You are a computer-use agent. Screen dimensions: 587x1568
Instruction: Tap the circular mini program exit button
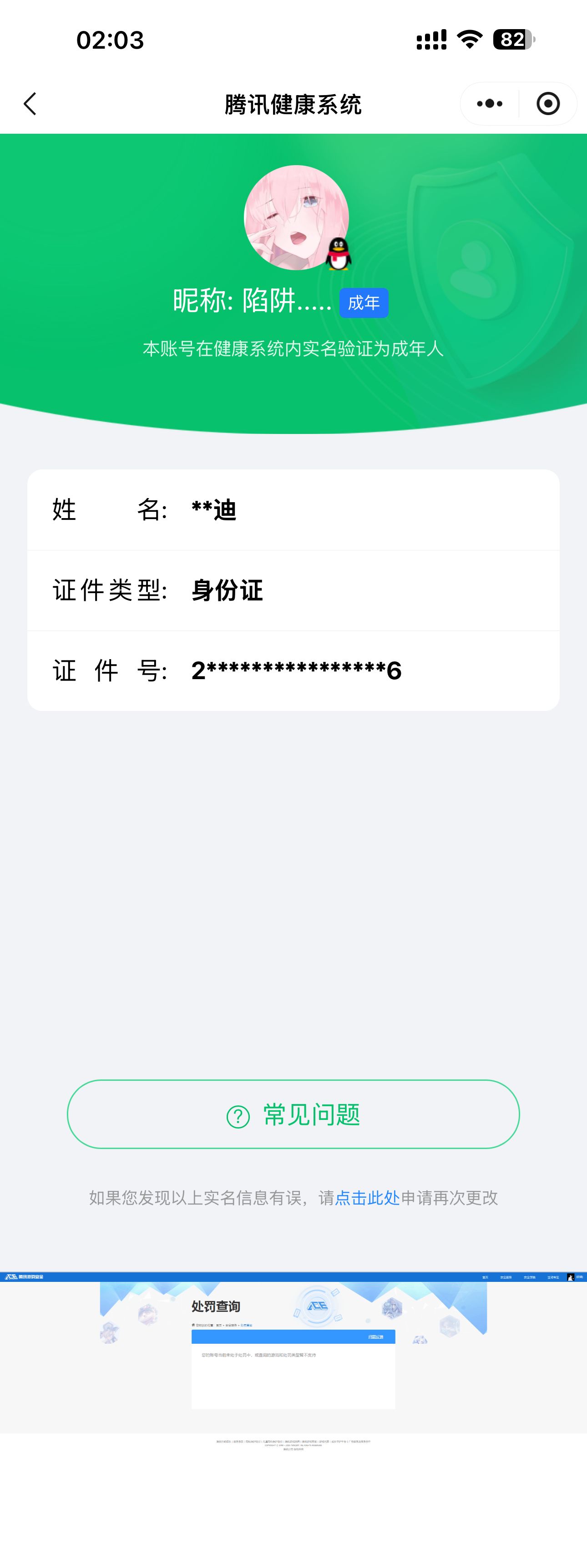tap(547, 103)
